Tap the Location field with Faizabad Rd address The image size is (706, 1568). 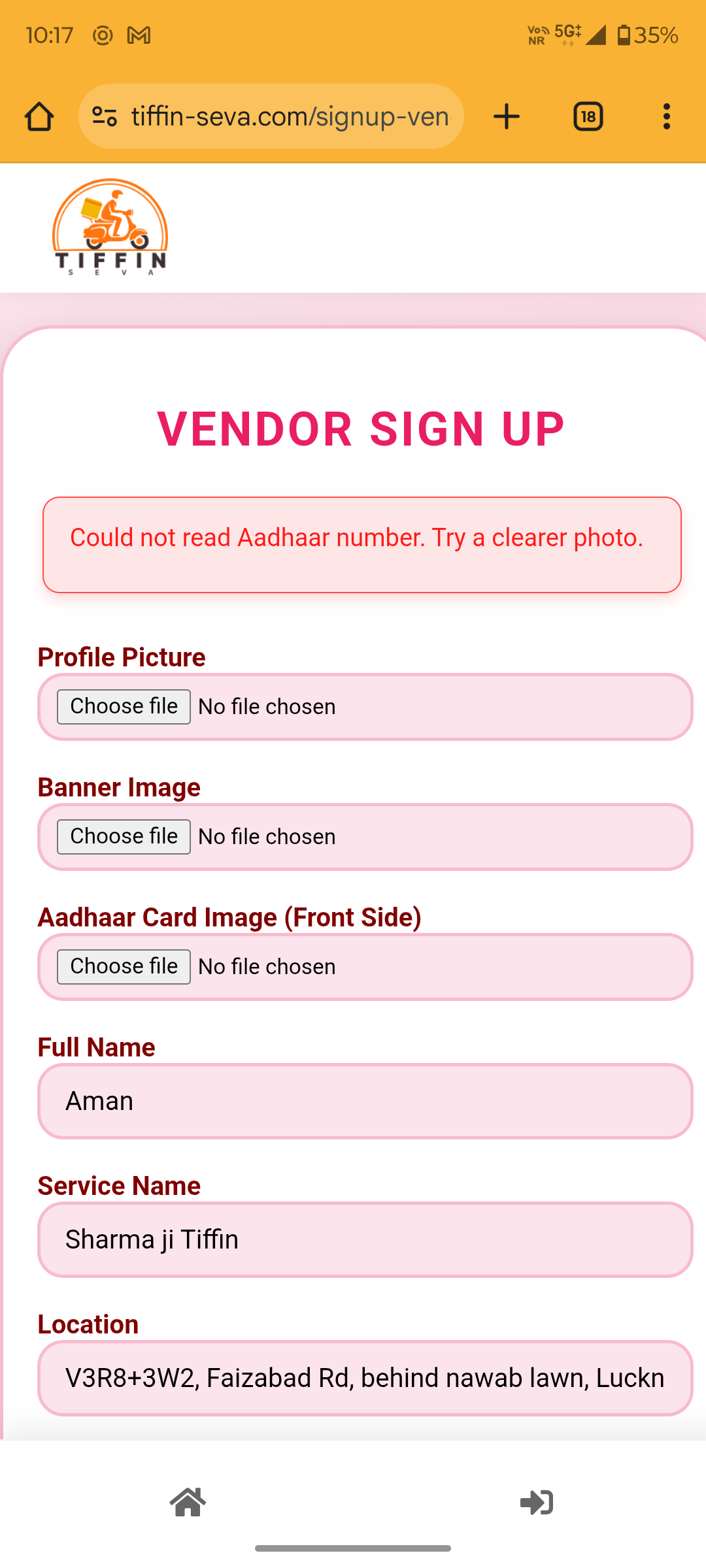coord(358,1378)
